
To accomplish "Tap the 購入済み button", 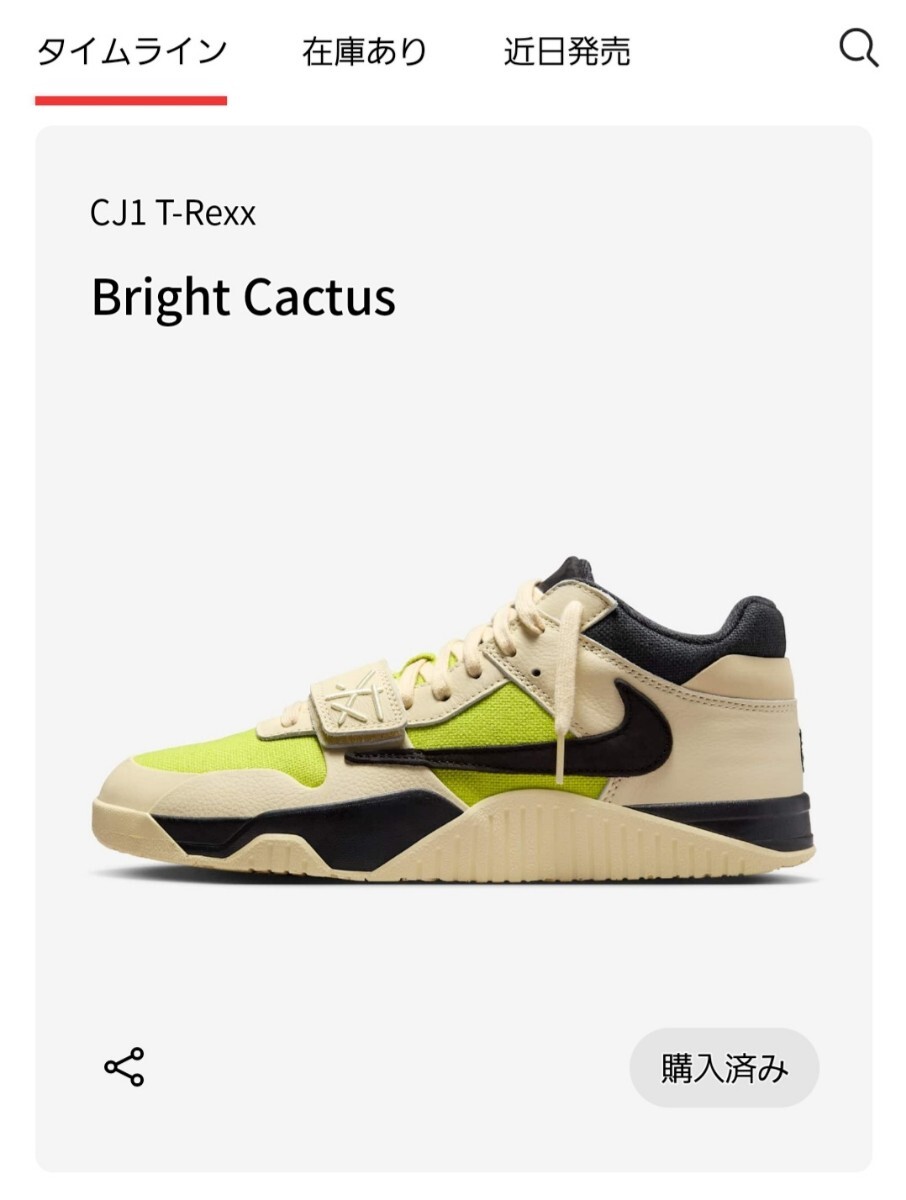I will 724,1068.
